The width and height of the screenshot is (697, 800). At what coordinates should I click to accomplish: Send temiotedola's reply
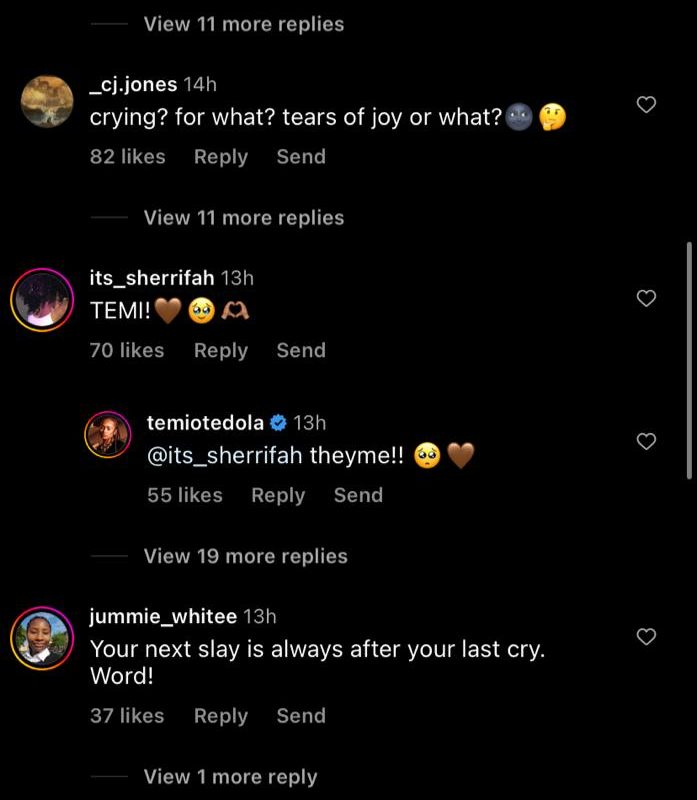[x=358, y=495]
